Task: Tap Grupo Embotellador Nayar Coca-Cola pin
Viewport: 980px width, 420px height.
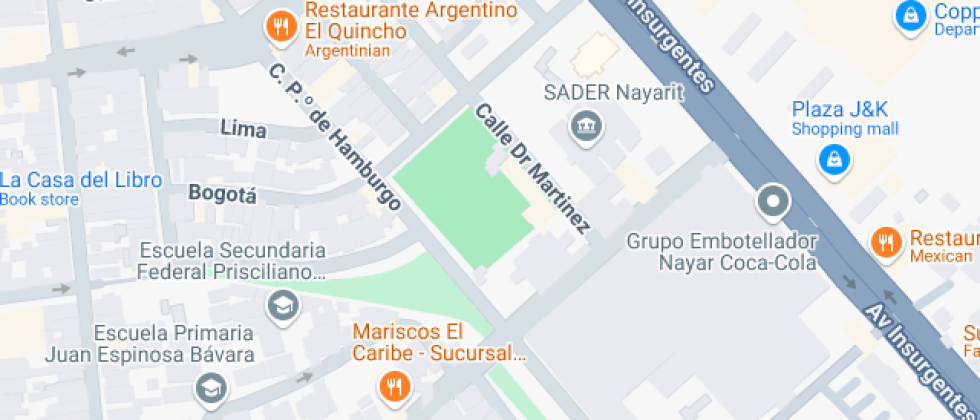Action: (773, 201)
